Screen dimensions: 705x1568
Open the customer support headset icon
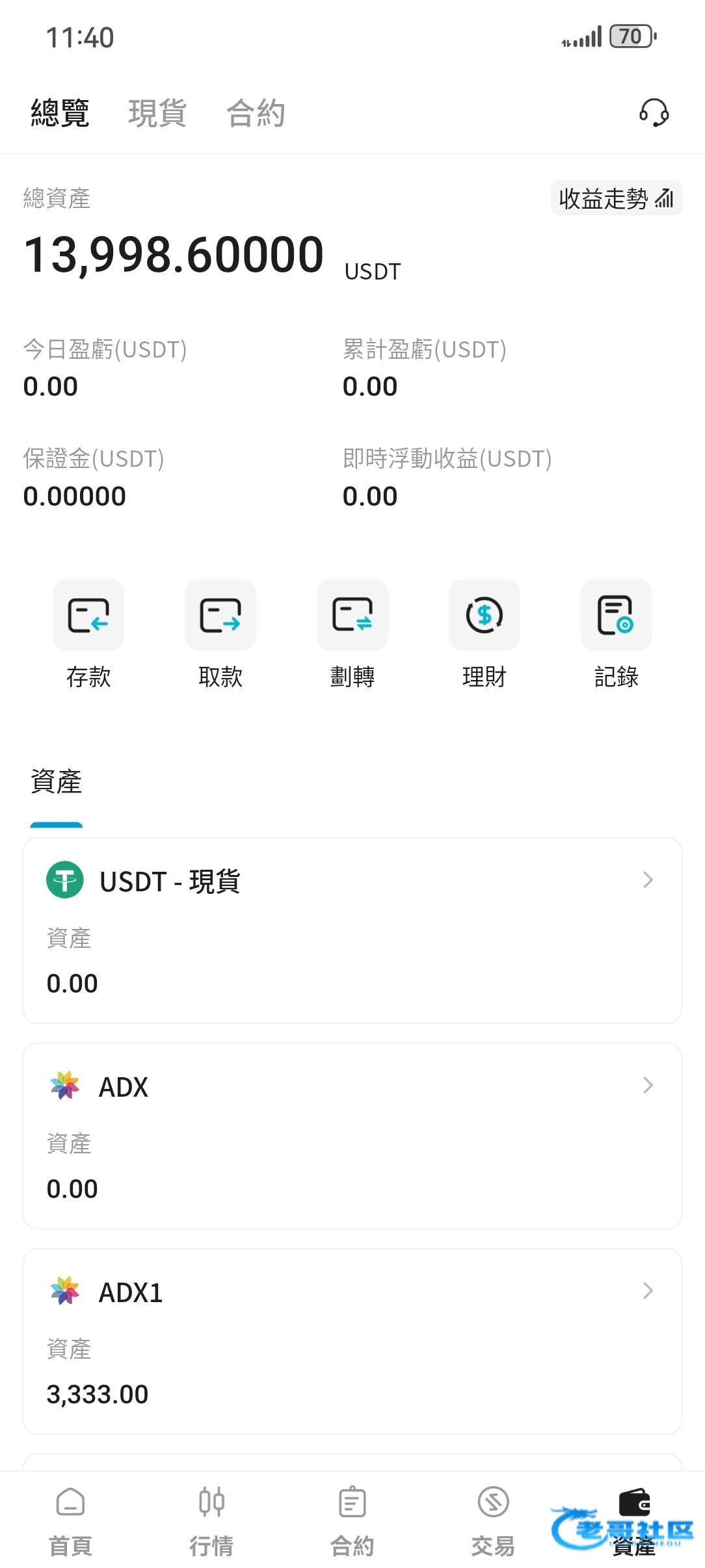click(x=654, y=113)
